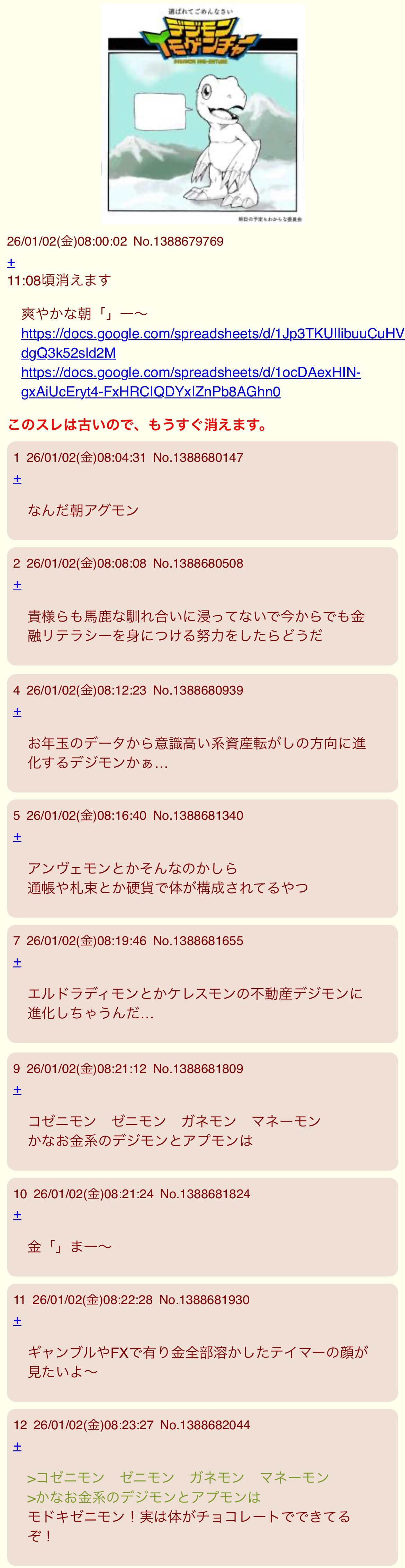Tap the plus link on reply 4
Screen dimensions: 405x1568
pyautogui.click(x=17, y=712)
